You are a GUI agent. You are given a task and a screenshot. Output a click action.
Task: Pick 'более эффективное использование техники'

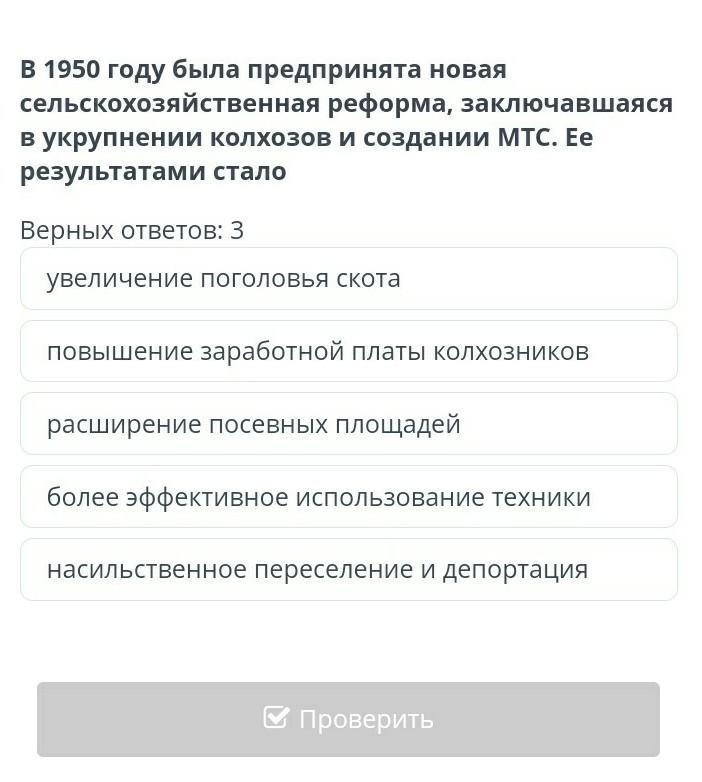point(349,497)
